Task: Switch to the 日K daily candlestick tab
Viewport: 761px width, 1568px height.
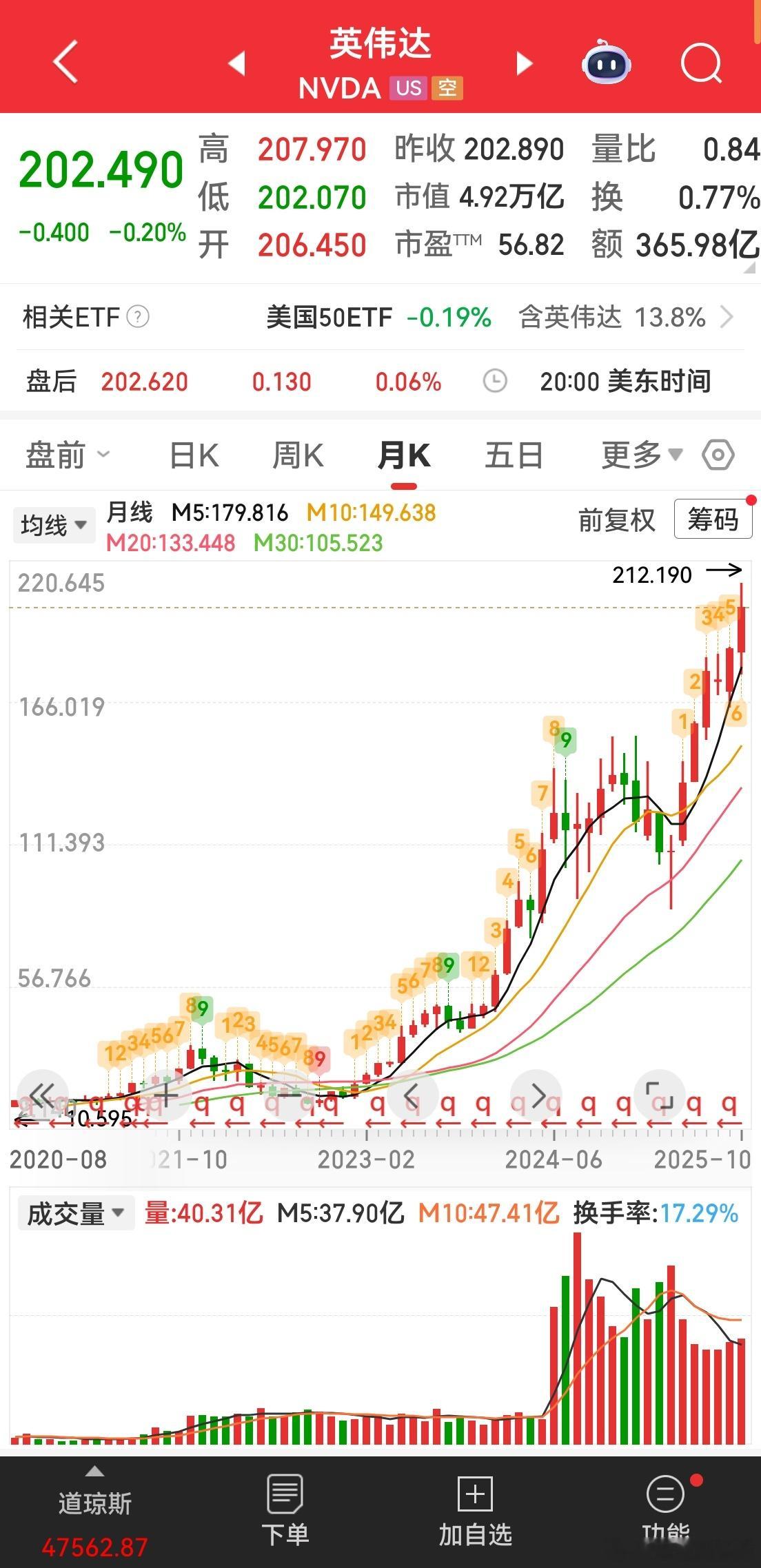Action: tap(194, 454)
